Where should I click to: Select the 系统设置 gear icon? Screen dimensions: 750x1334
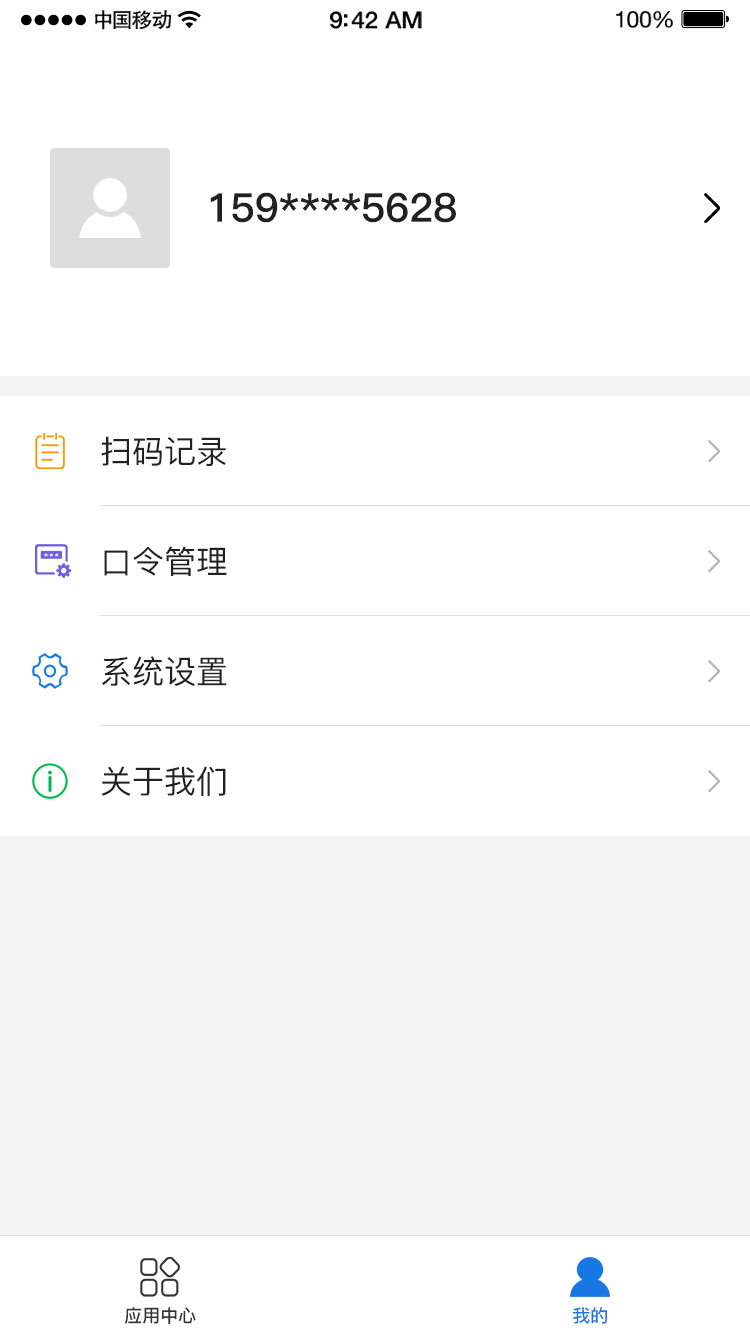pos(49,671)
